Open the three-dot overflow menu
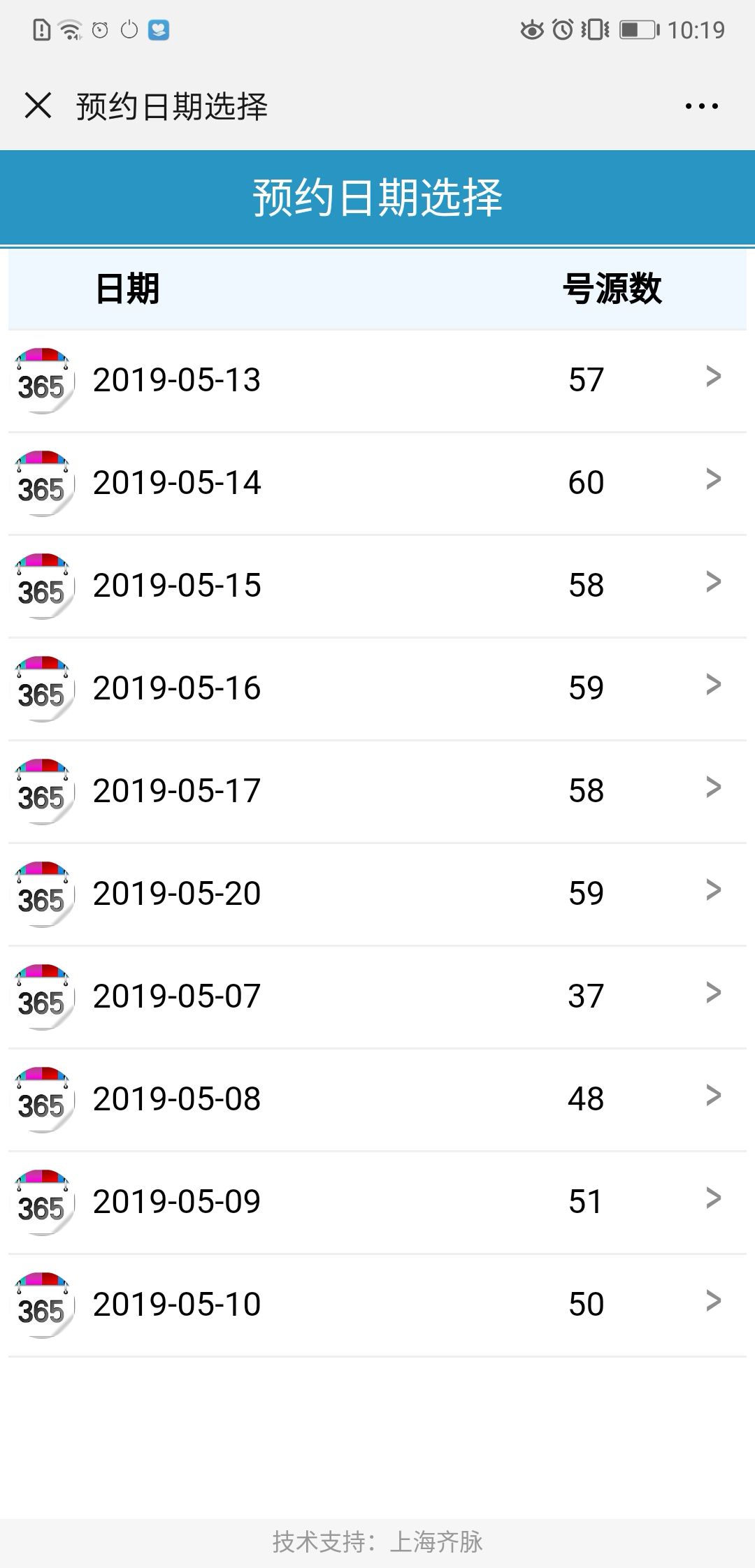The image size is (755, 1568). (x=701, y=106)
